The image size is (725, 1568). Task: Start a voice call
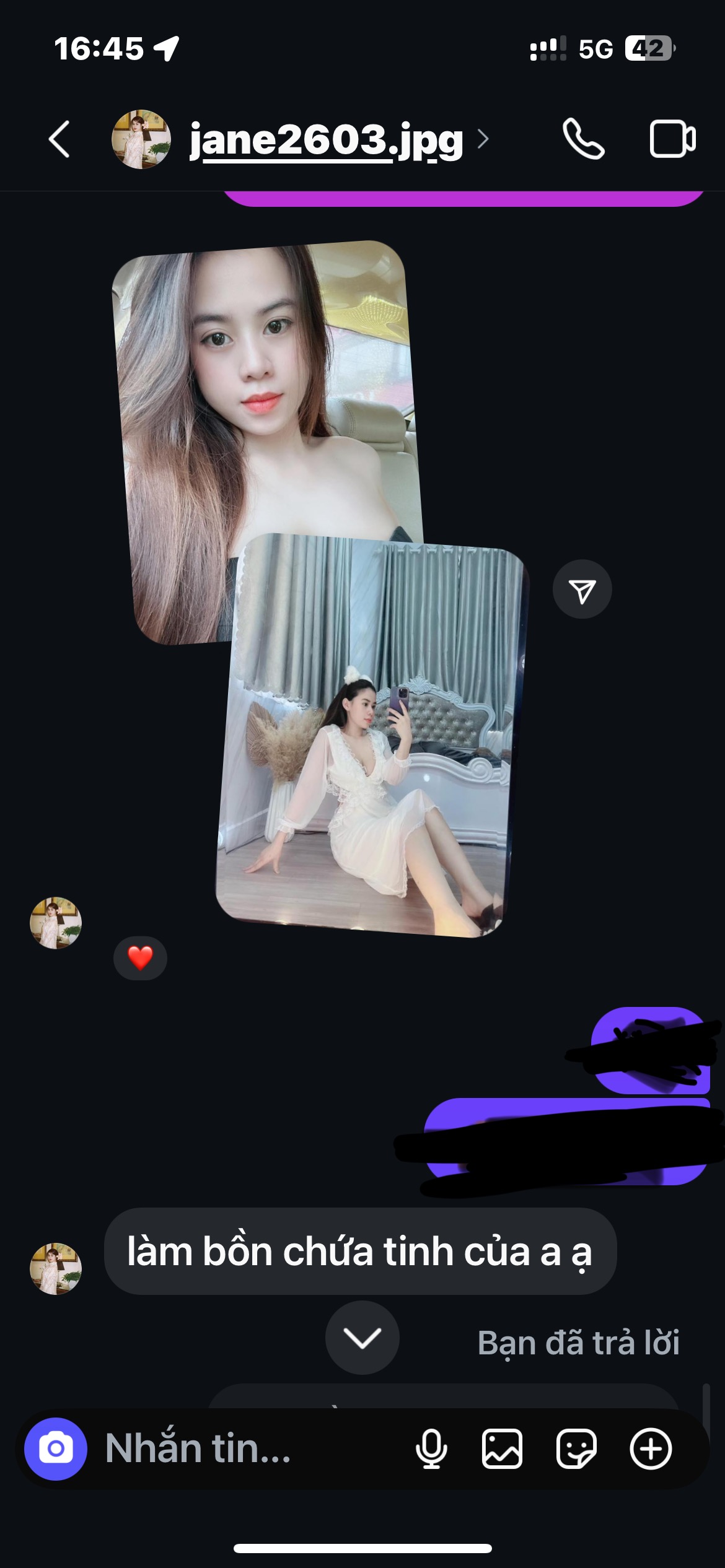pyautogui.click(x=582, y=139)
